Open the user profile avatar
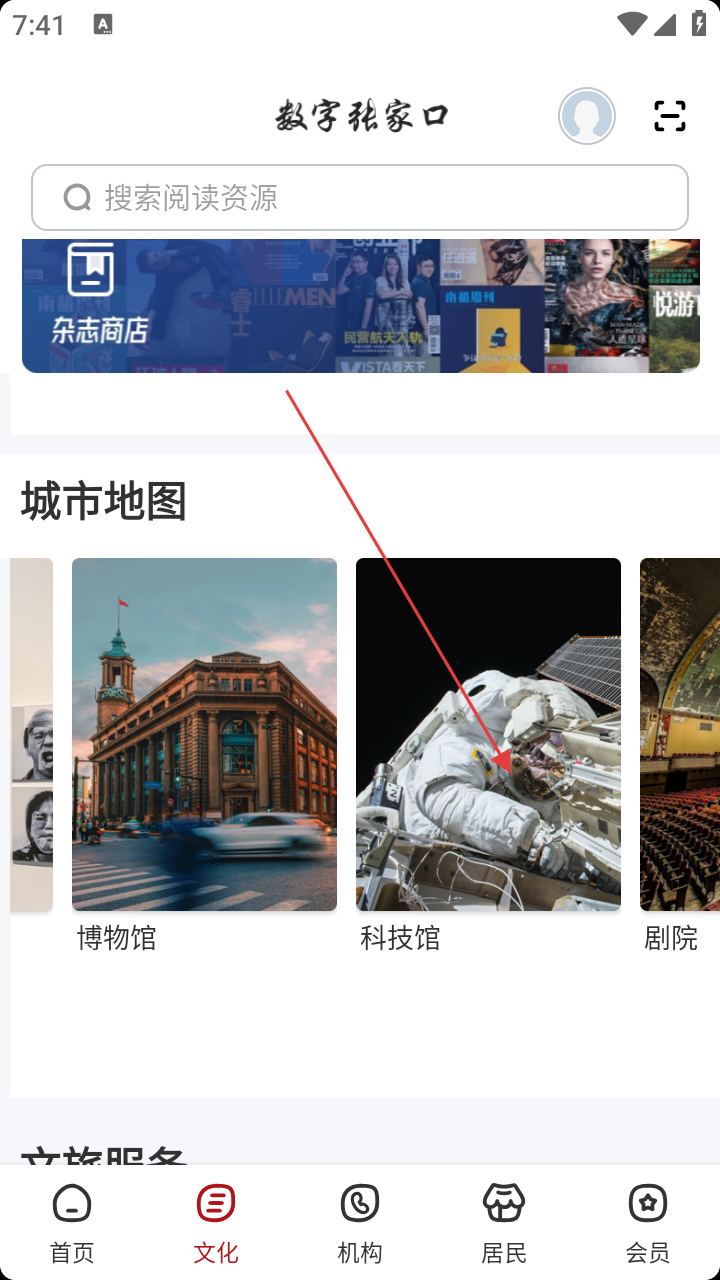Viewport: 720px width, 1280px height. pos(587,116)
